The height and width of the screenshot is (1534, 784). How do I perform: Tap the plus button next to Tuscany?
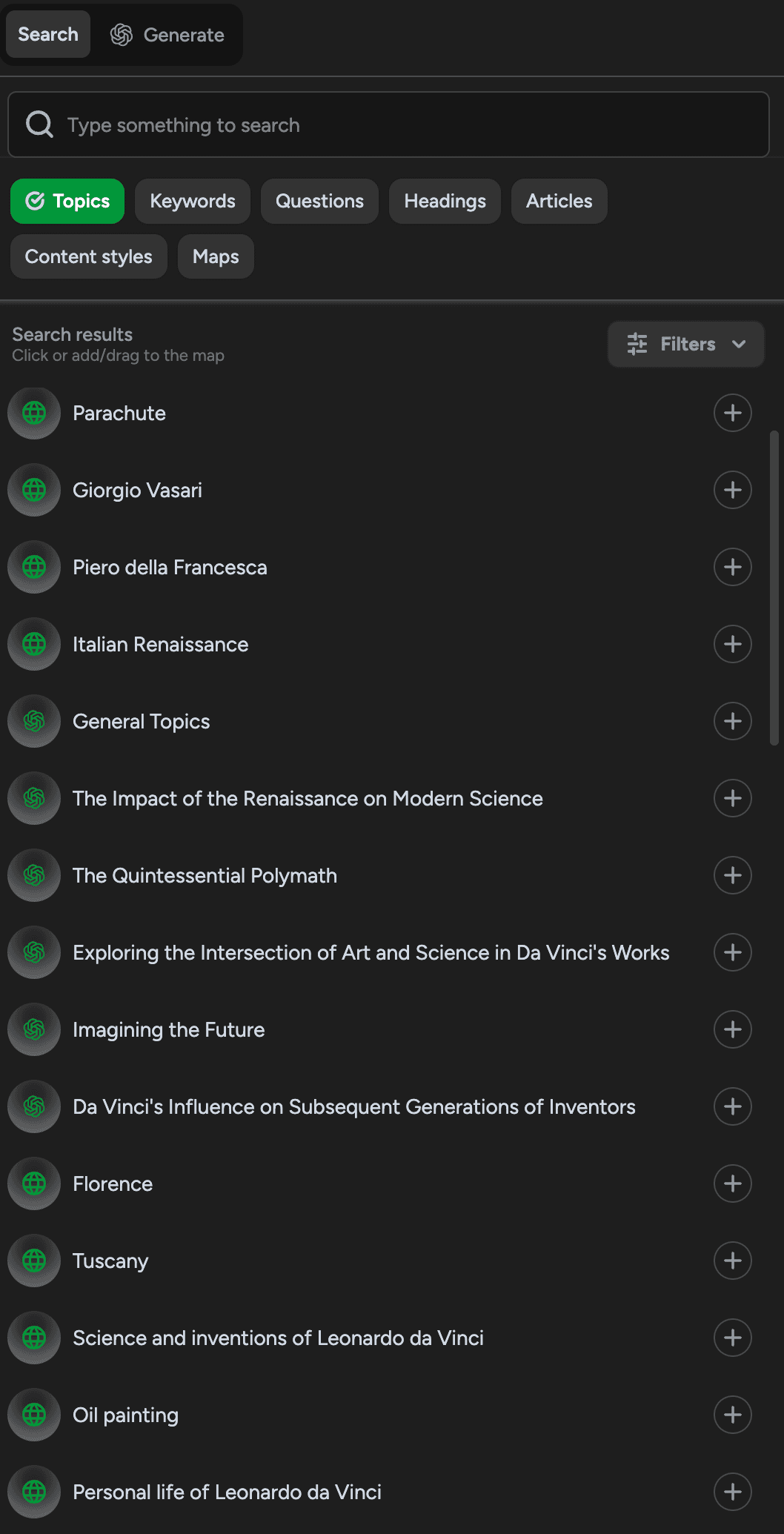(x=733, y=1261)
